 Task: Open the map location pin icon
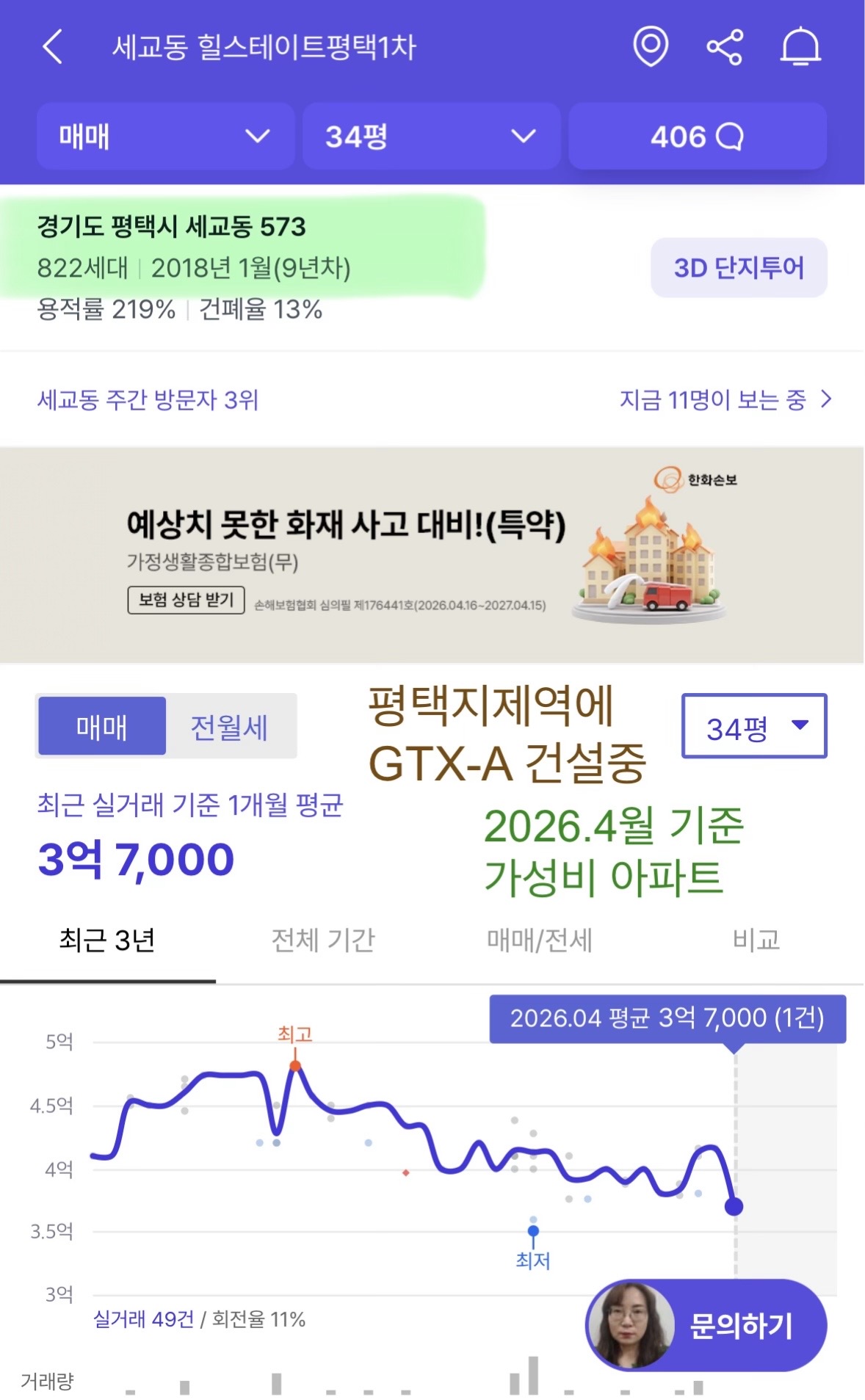(x=651, y=46)
